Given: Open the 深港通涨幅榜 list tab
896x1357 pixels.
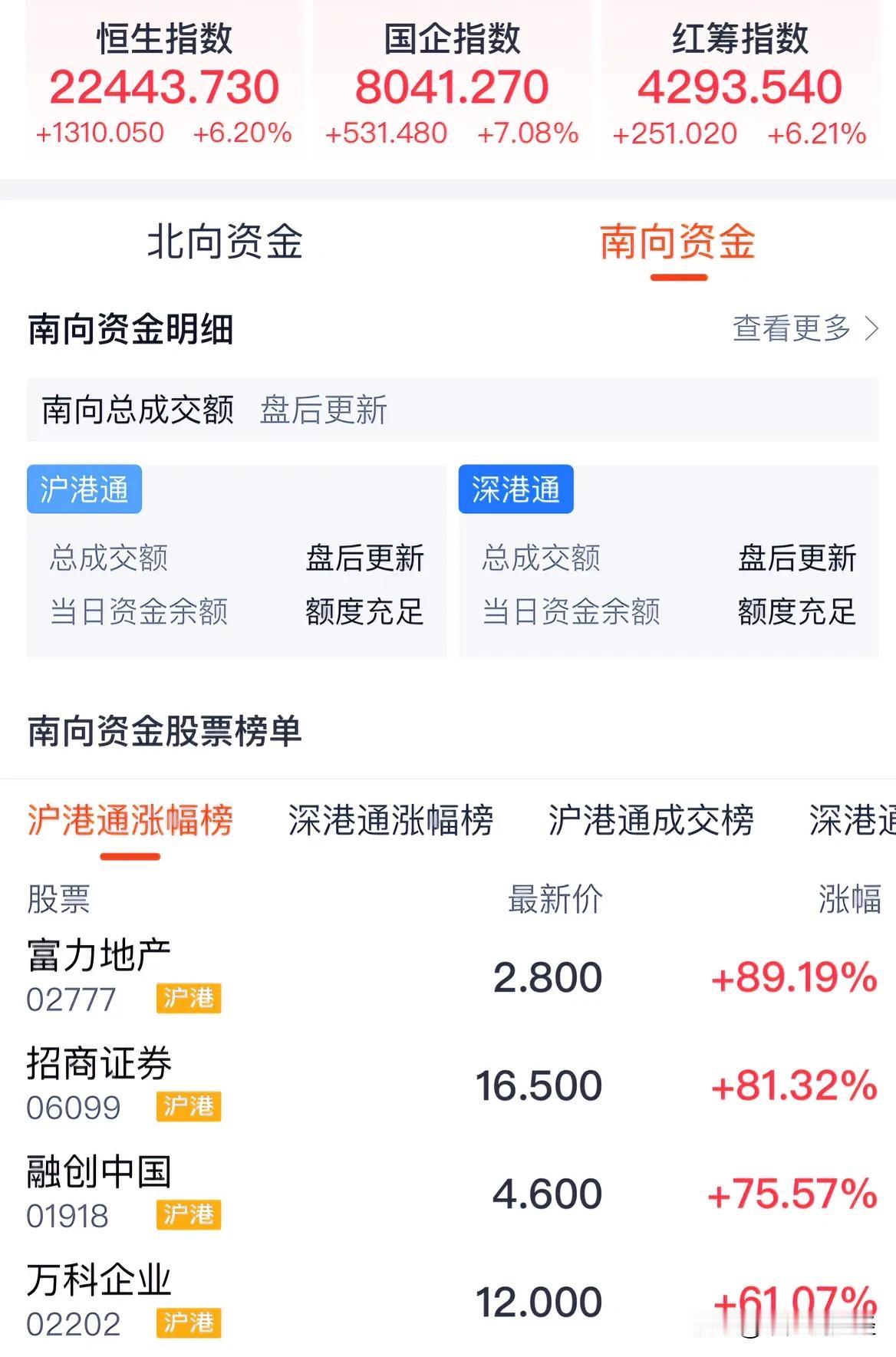Looking at the screenshot, I should [x=391, y=820].
